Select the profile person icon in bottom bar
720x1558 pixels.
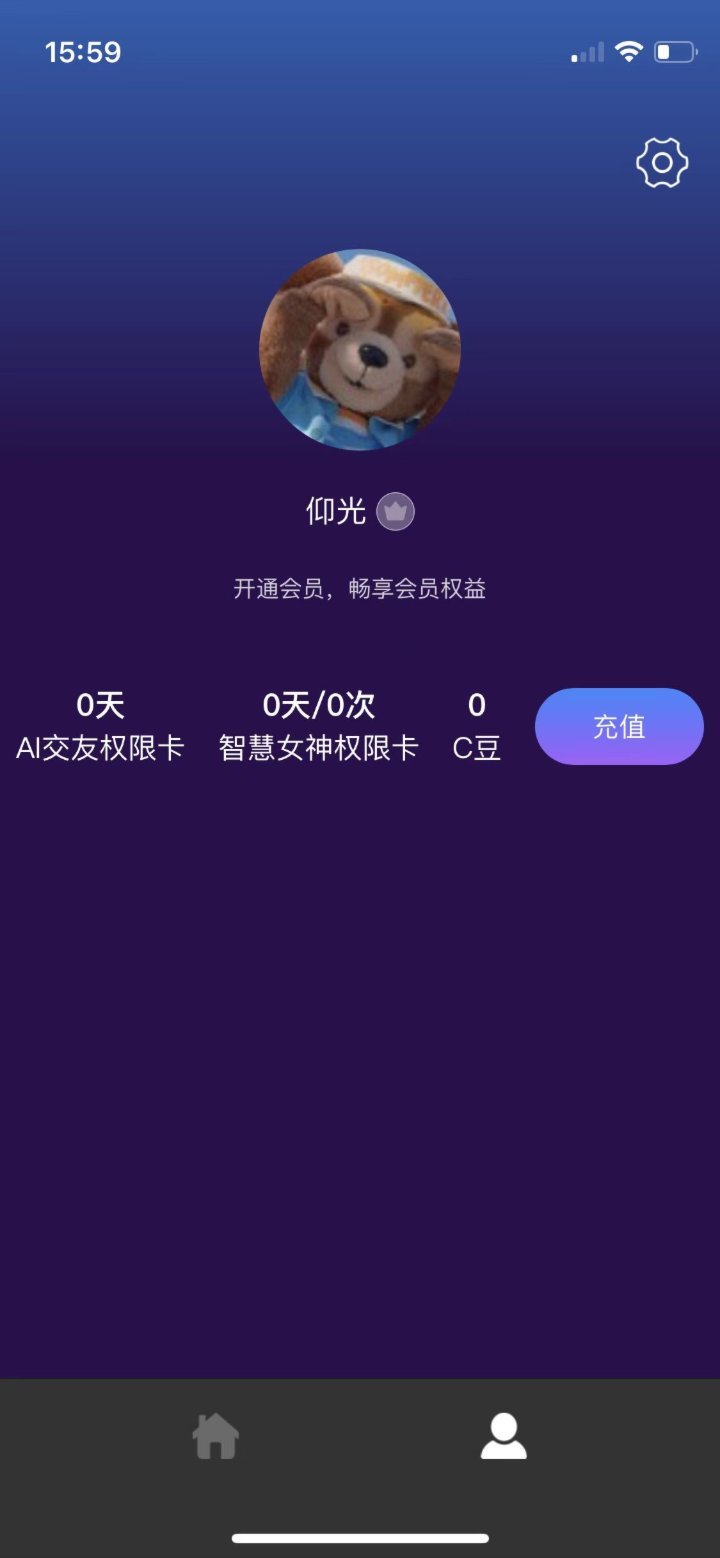504,1435
